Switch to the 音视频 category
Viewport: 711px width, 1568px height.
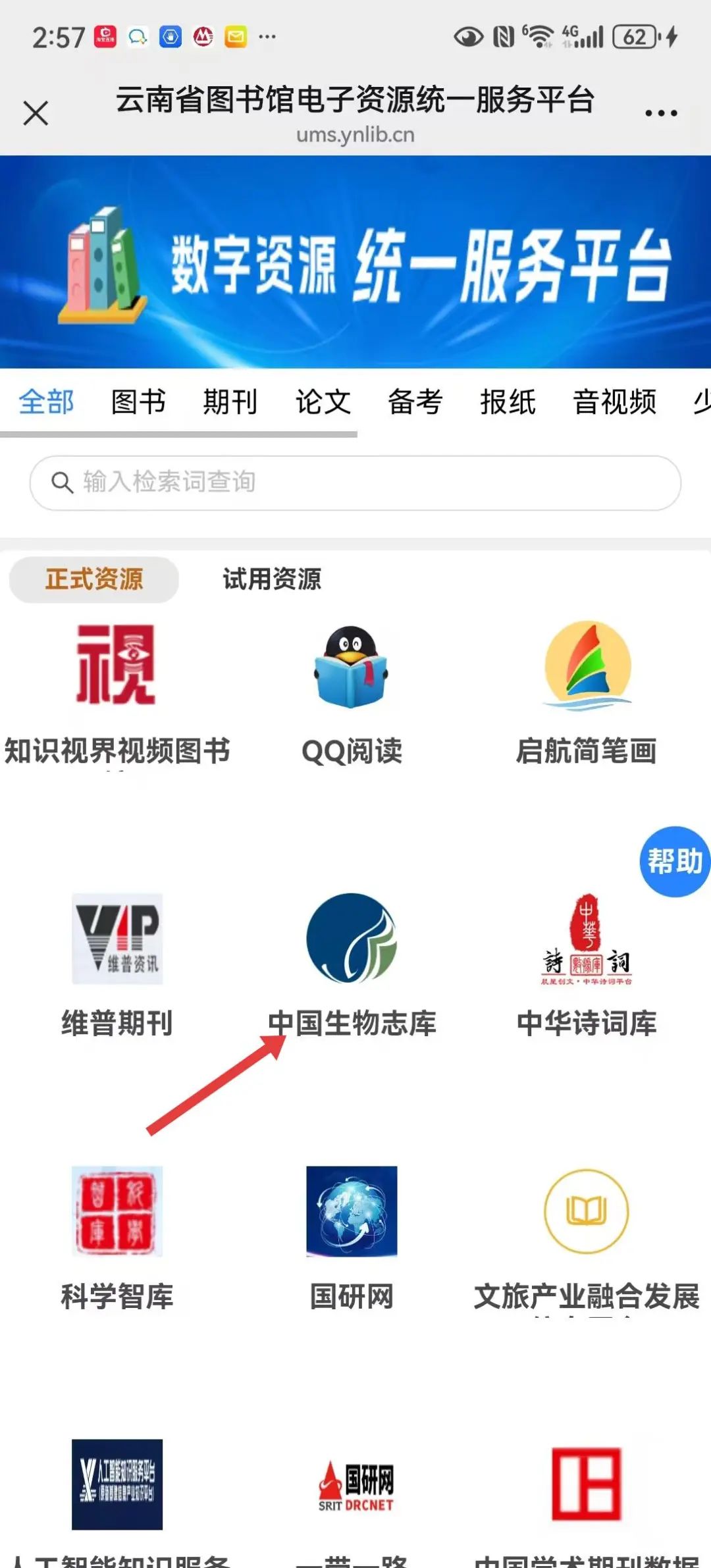point(615,402)
